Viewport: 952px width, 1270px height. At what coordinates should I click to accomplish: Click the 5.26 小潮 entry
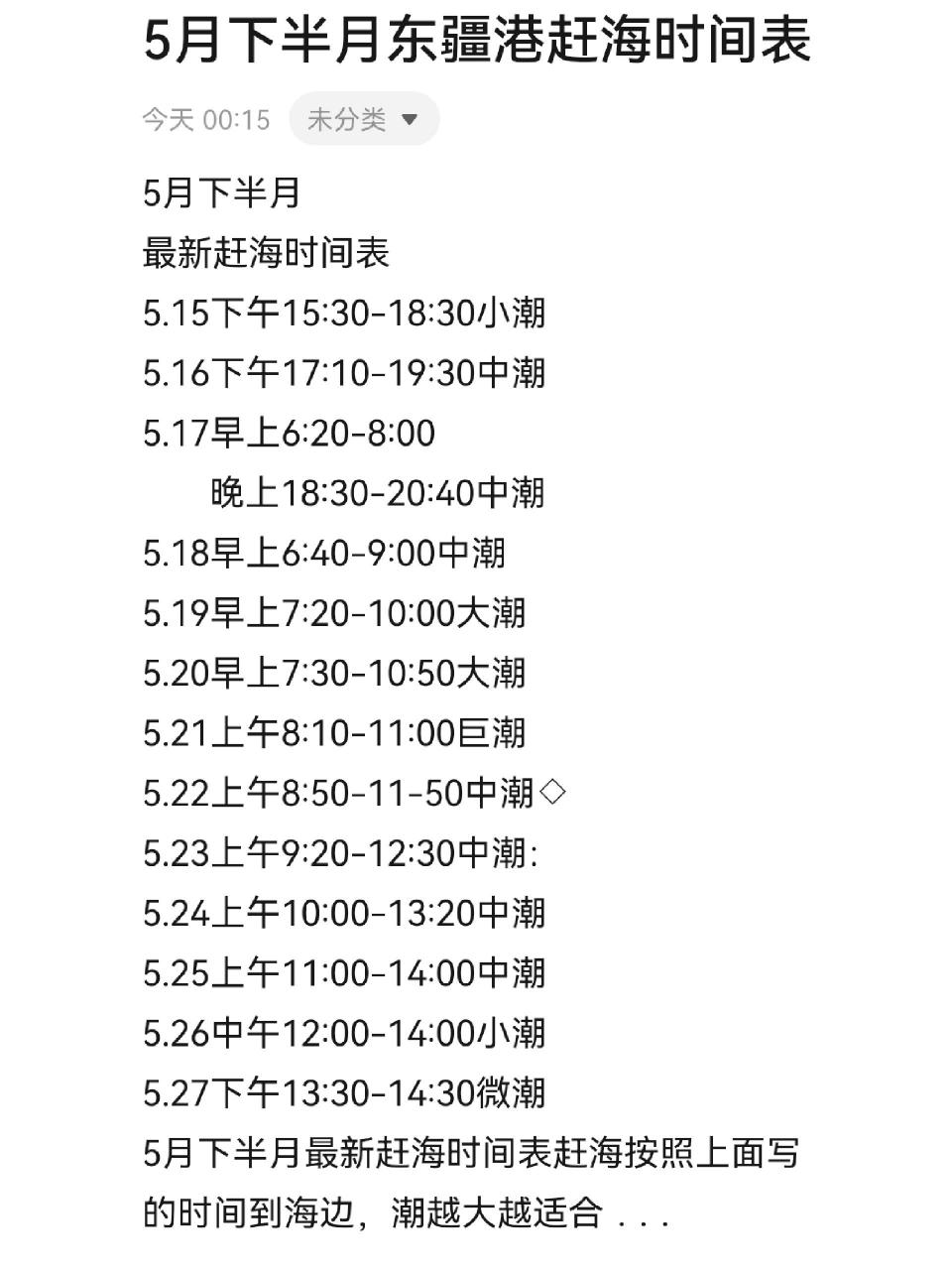click(342, 1033)
